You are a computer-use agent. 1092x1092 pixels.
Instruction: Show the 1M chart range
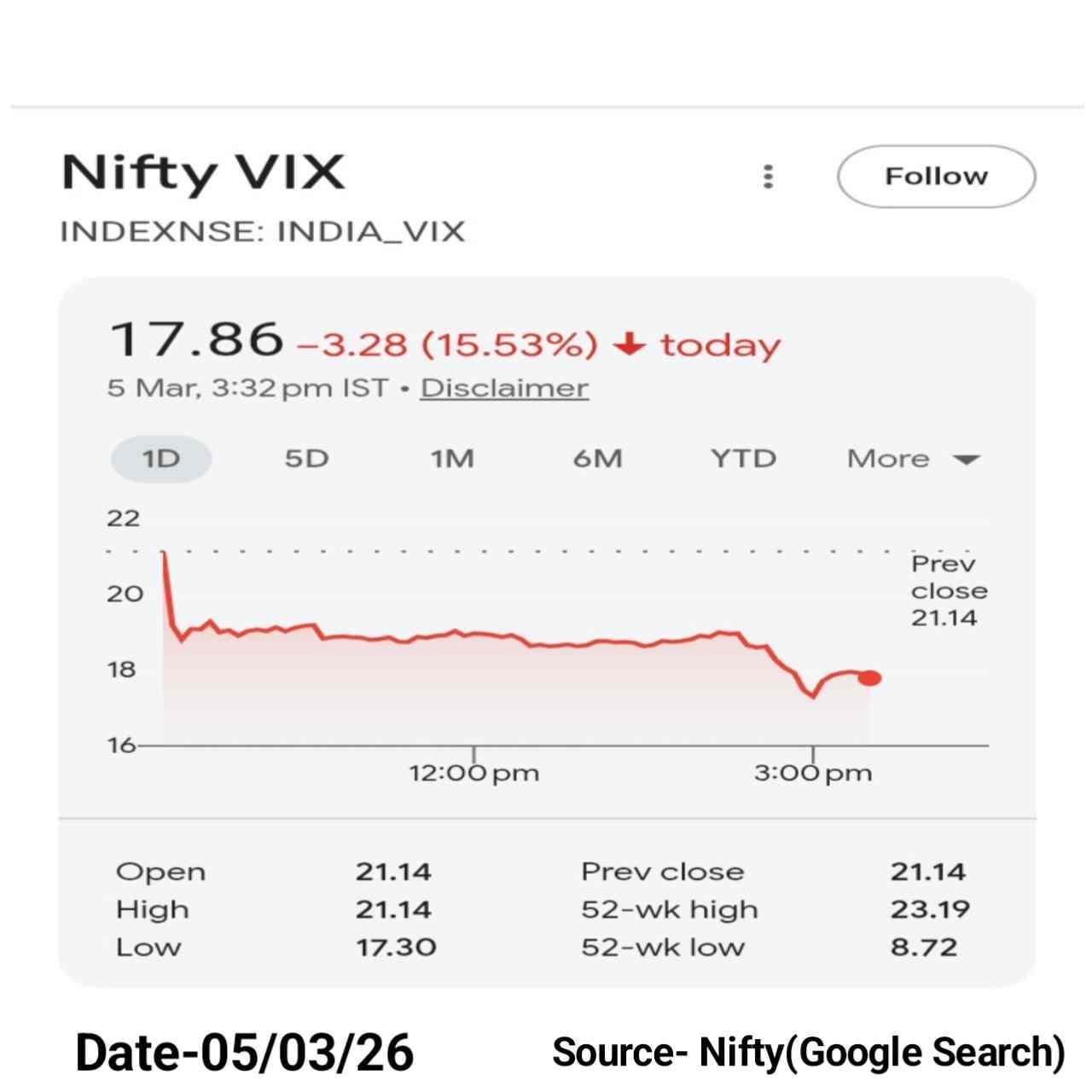pyautogui.click(x=452, y=459)
